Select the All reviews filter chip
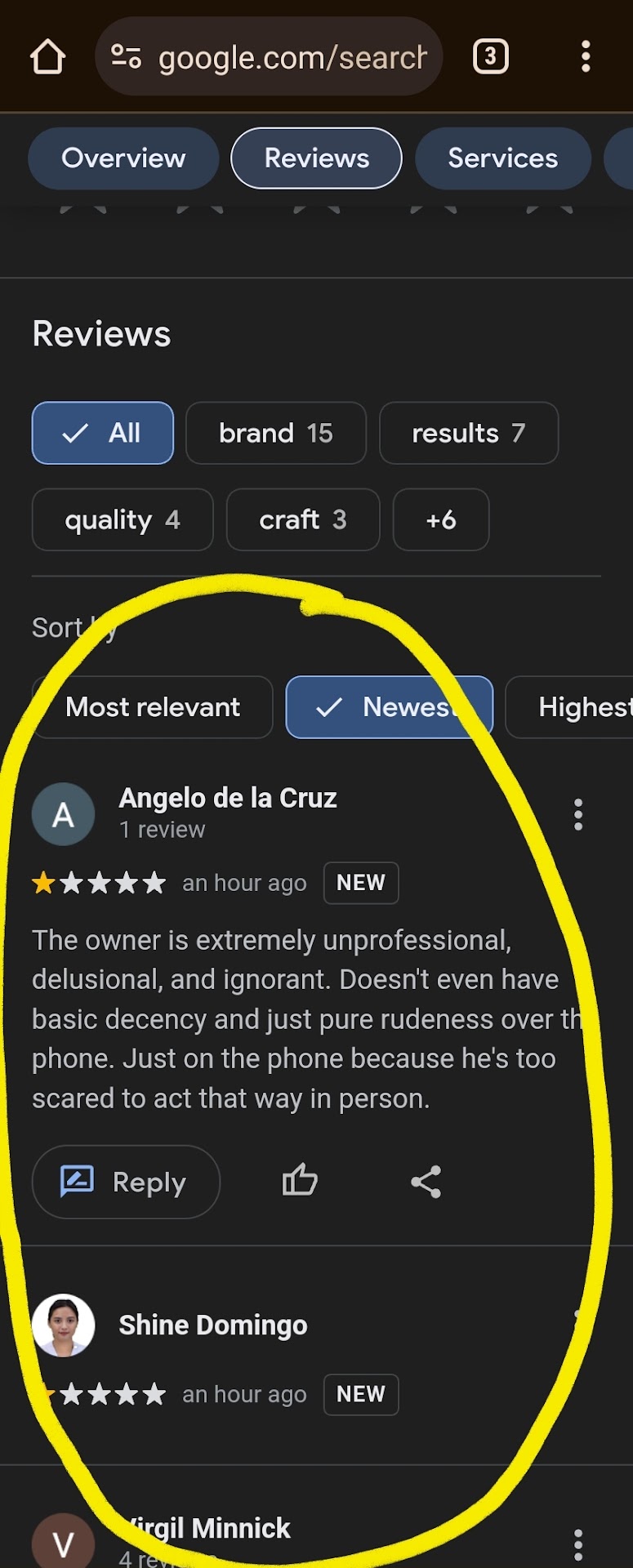 pos(103,433)
